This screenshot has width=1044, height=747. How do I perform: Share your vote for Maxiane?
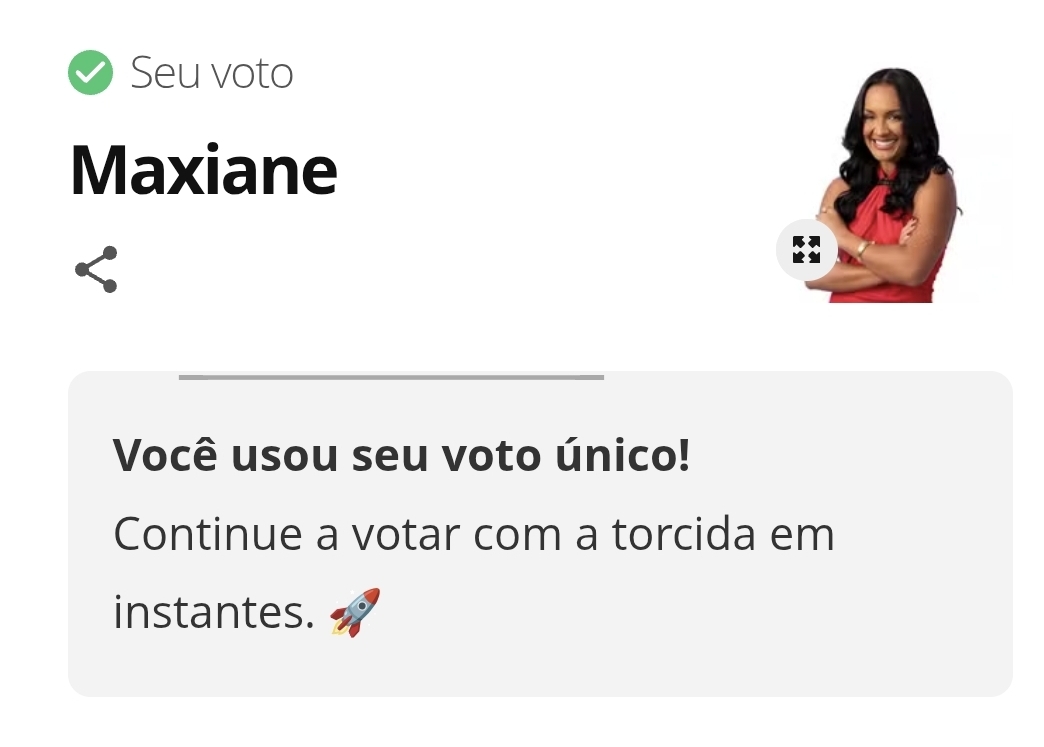pyautogui.click(x=96, y=270)
